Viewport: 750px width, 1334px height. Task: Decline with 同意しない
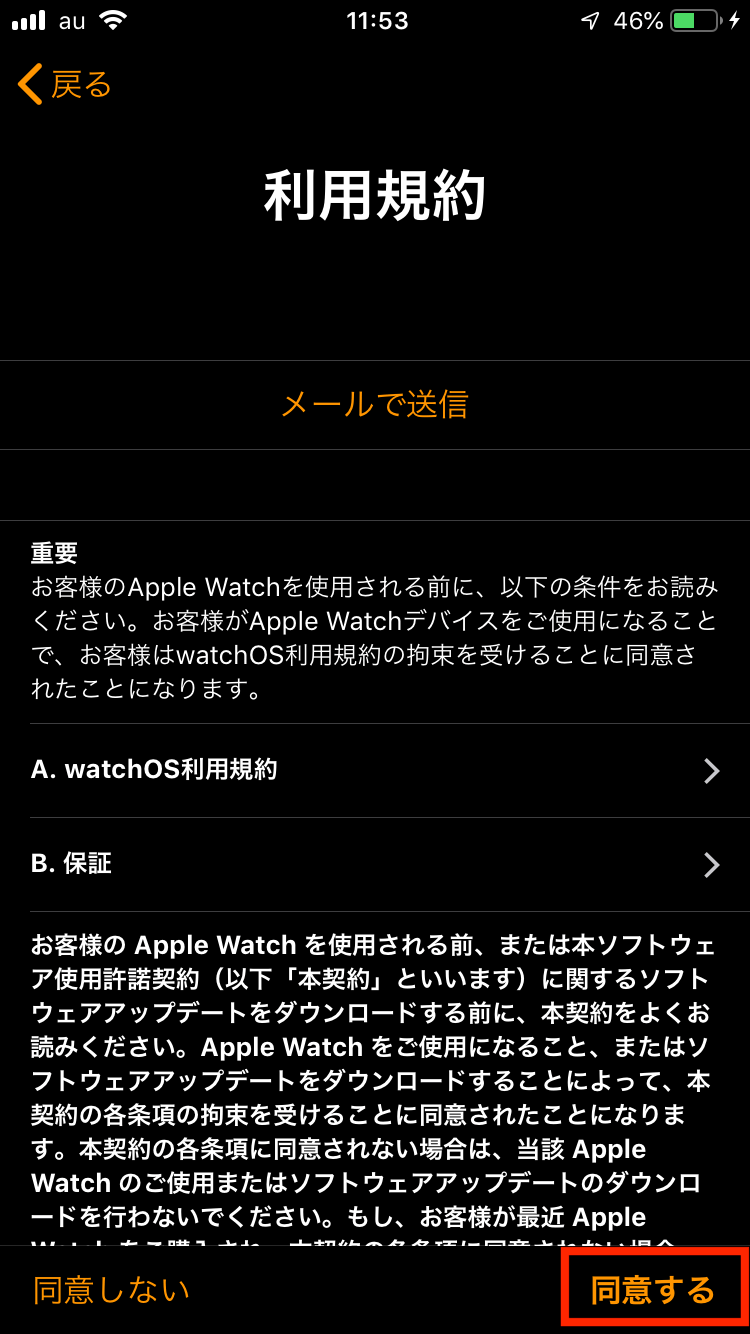[111, 1290]
